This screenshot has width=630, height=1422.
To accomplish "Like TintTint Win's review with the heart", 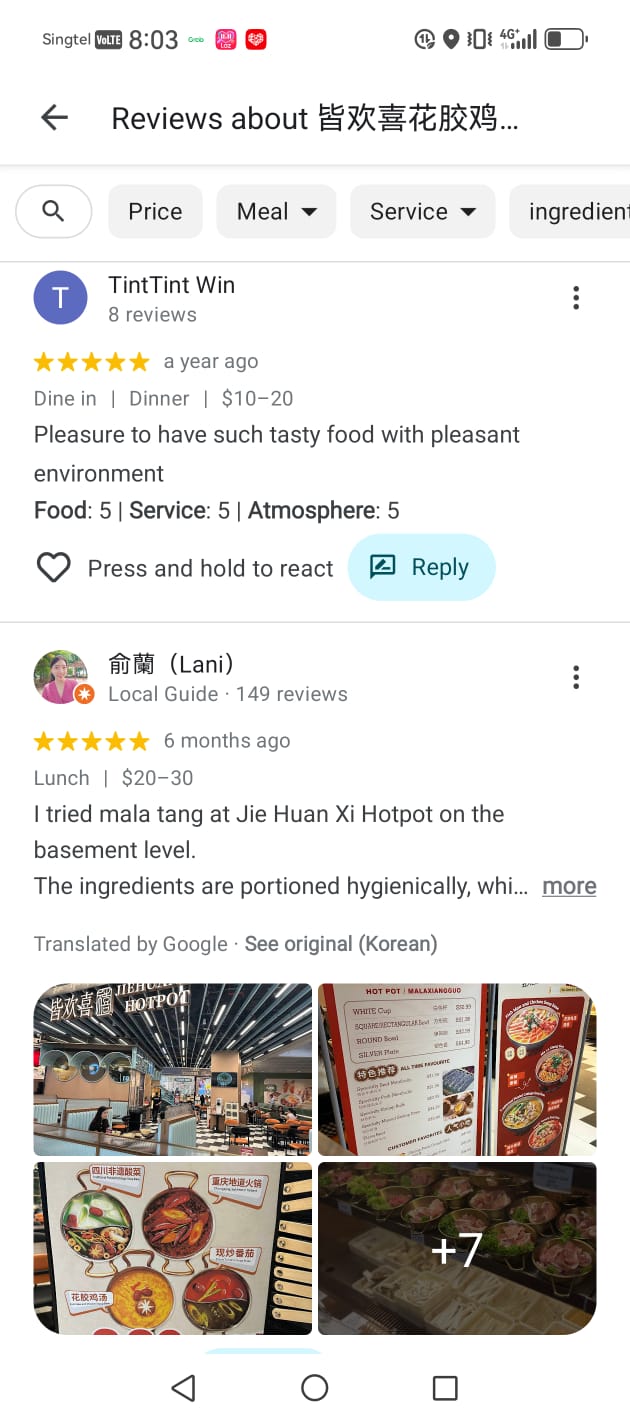I will click(x=53, y=568).
